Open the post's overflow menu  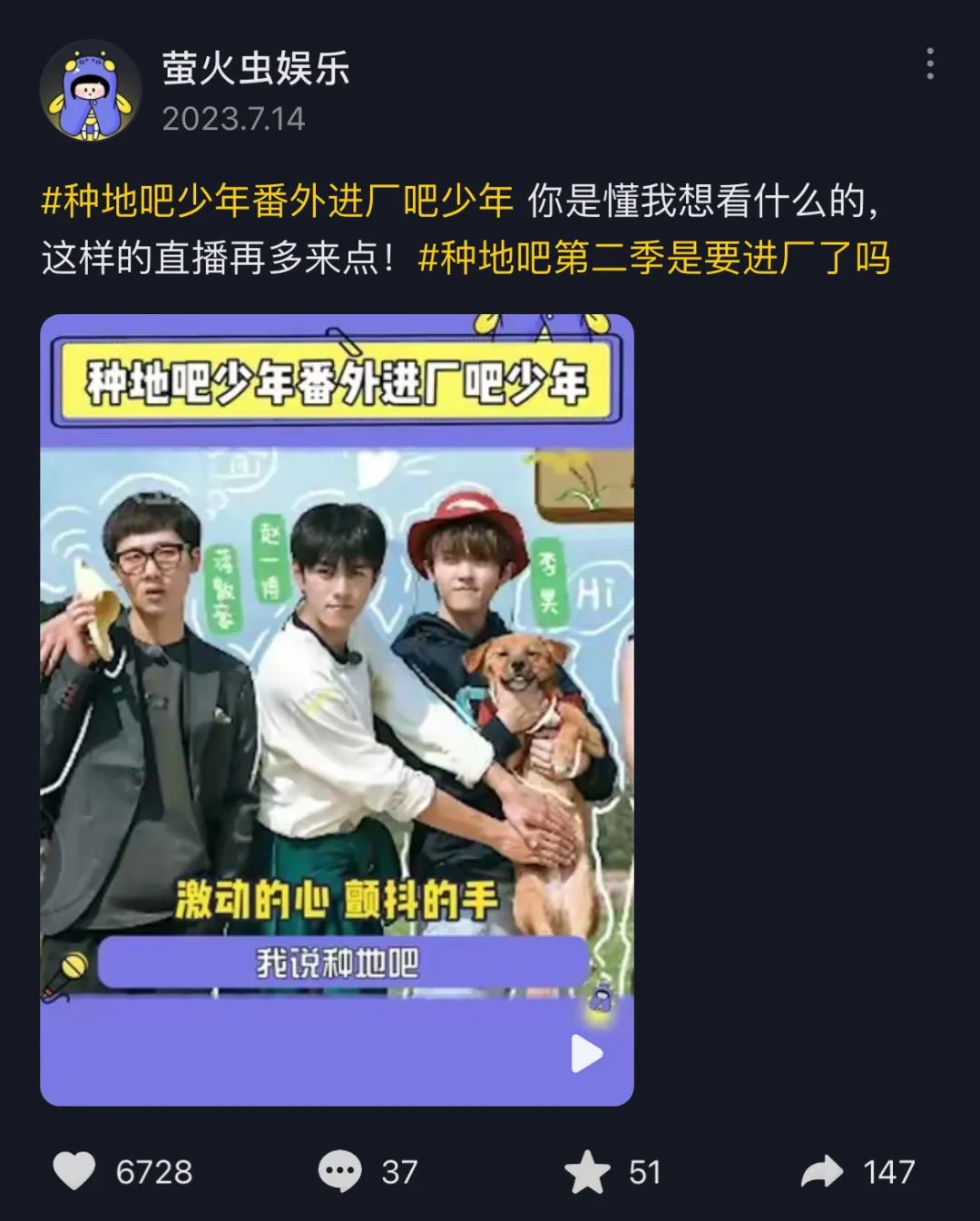click(x=929, y=64)
